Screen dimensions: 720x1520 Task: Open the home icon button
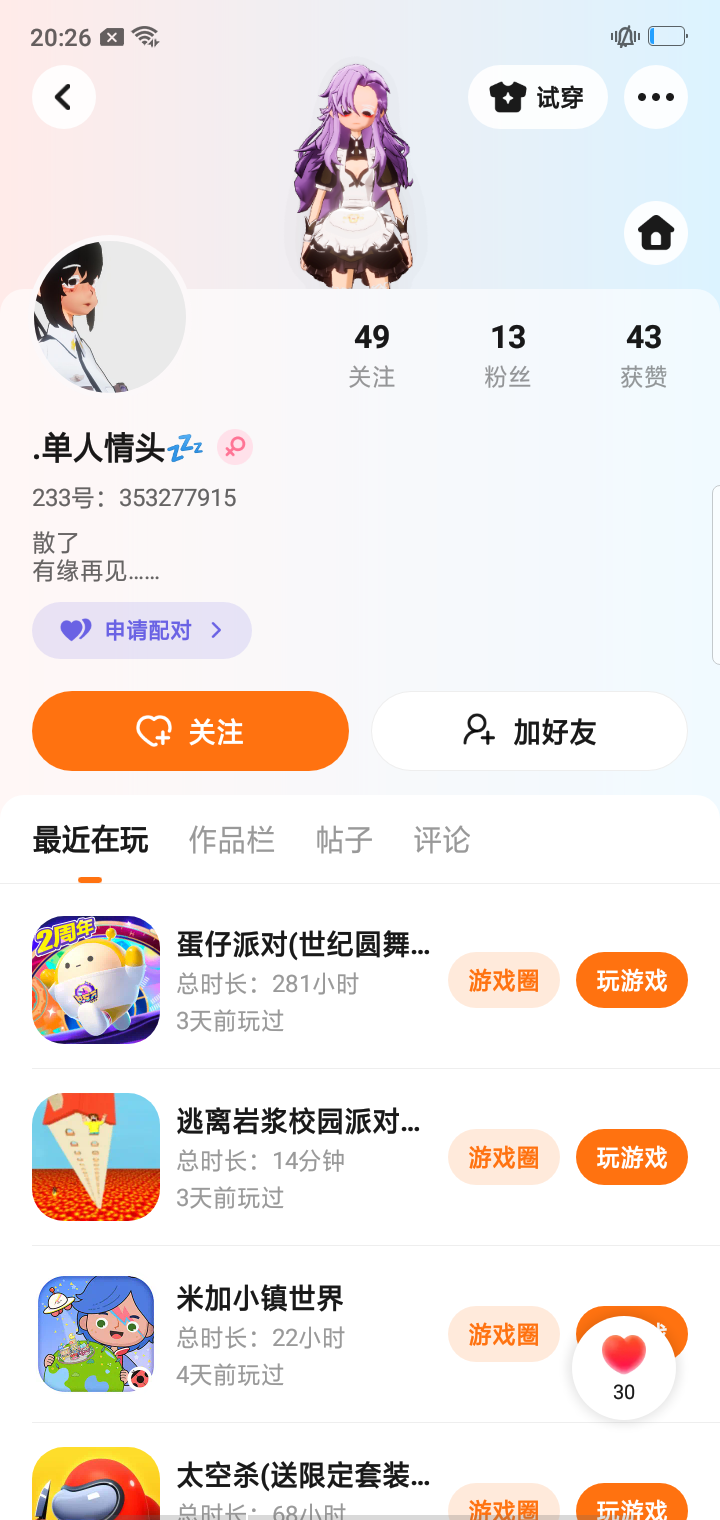point(656,233)
